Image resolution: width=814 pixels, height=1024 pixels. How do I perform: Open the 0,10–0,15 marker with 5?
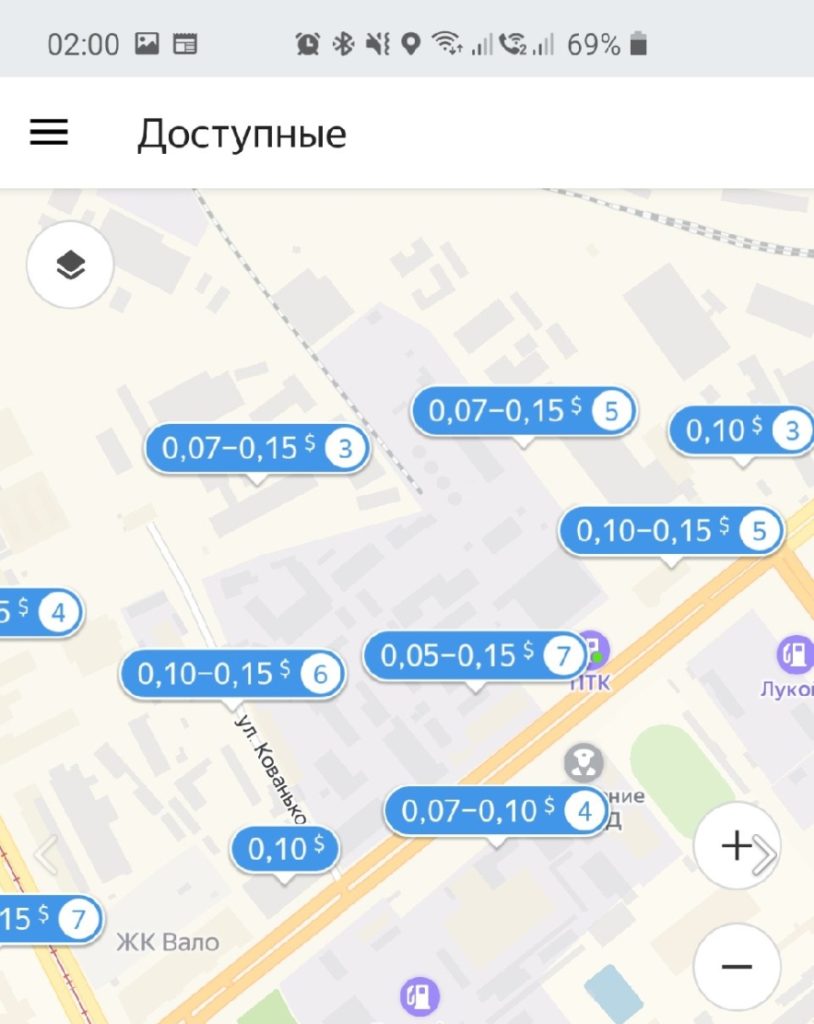pos(671,531)
